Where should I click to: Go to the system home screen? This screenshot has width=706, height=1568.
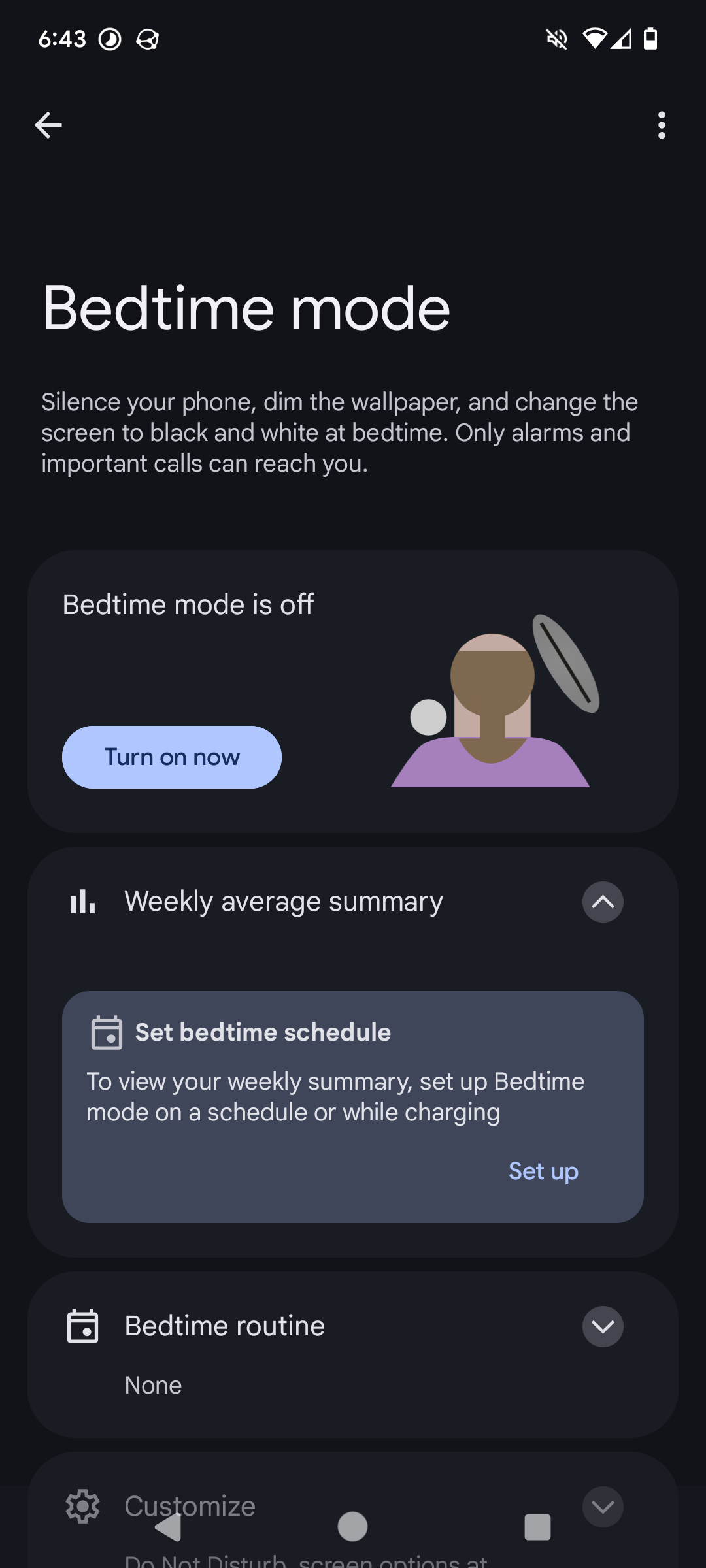click(352, 1527)
